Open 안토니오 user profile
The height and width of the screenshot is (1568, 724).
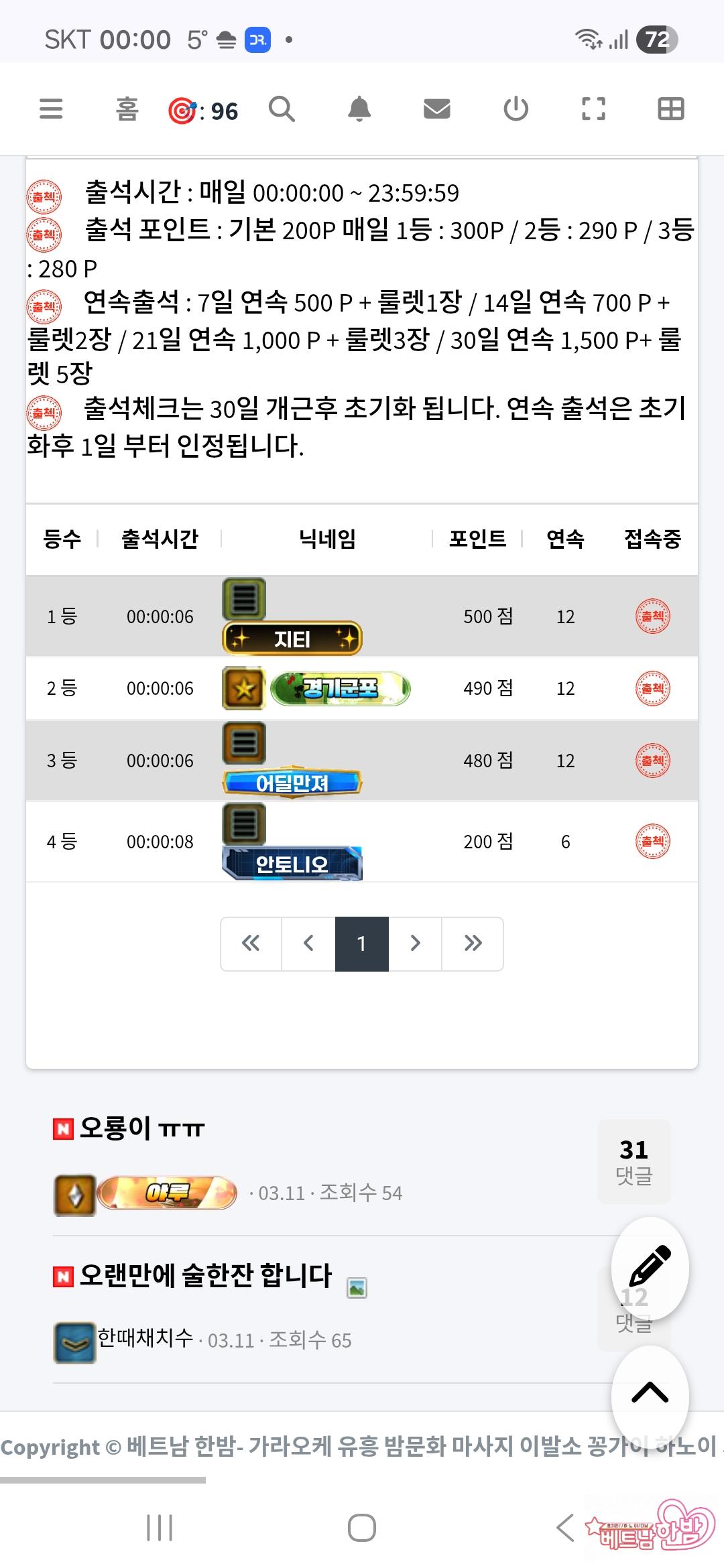point(292,864)
